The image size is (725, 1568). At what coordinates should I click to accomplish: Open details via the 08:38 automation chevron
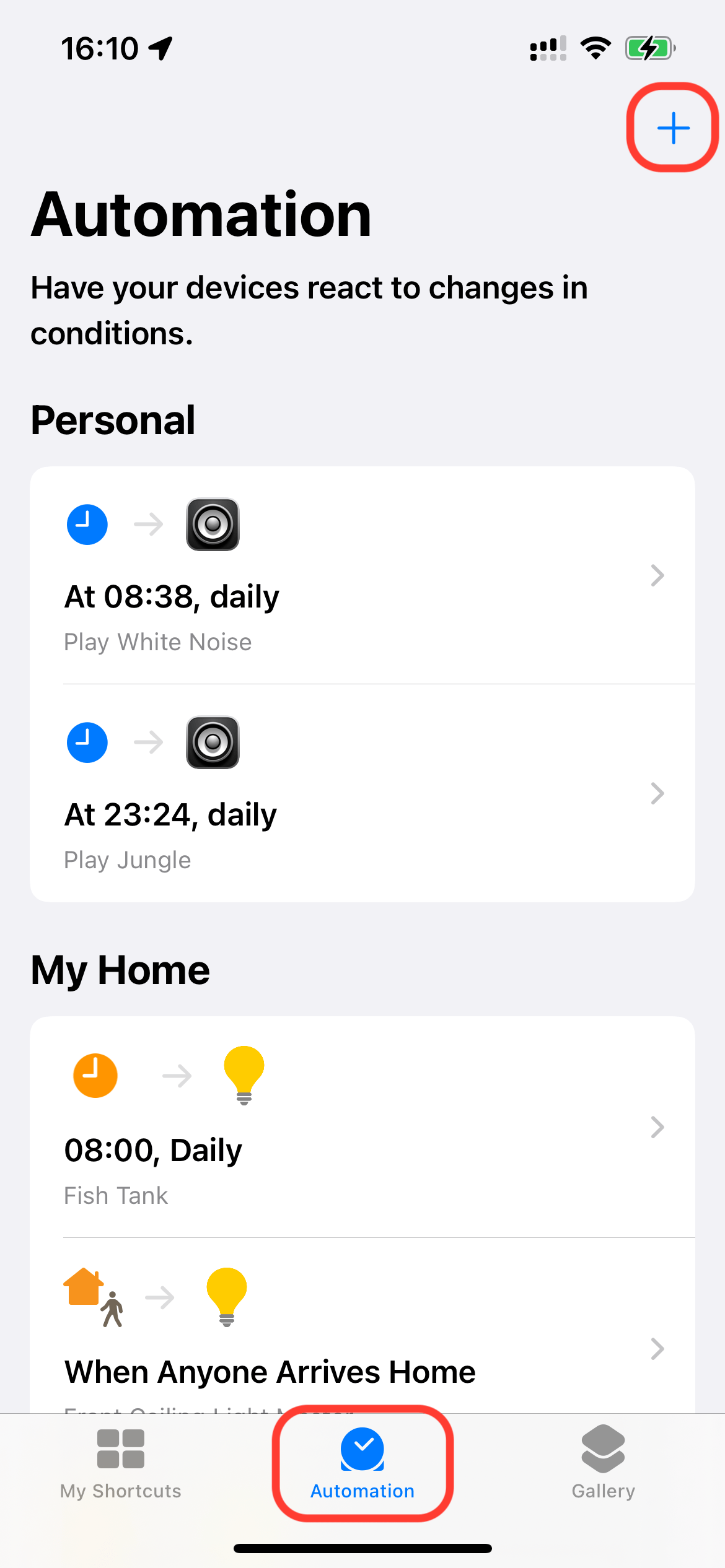click(657, 575)
